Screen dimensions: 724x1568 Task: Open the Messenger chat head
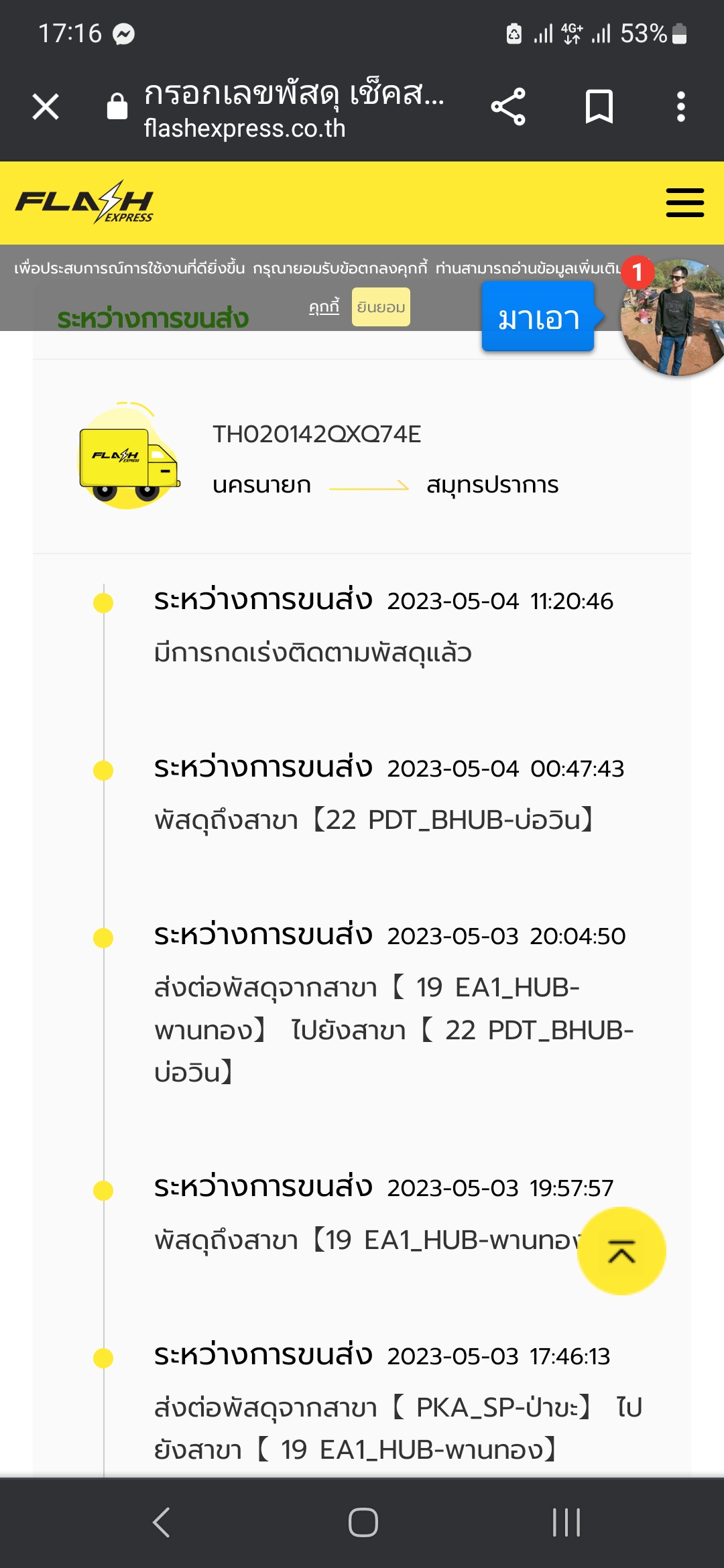pyautogui.click(x=673, y=317)
